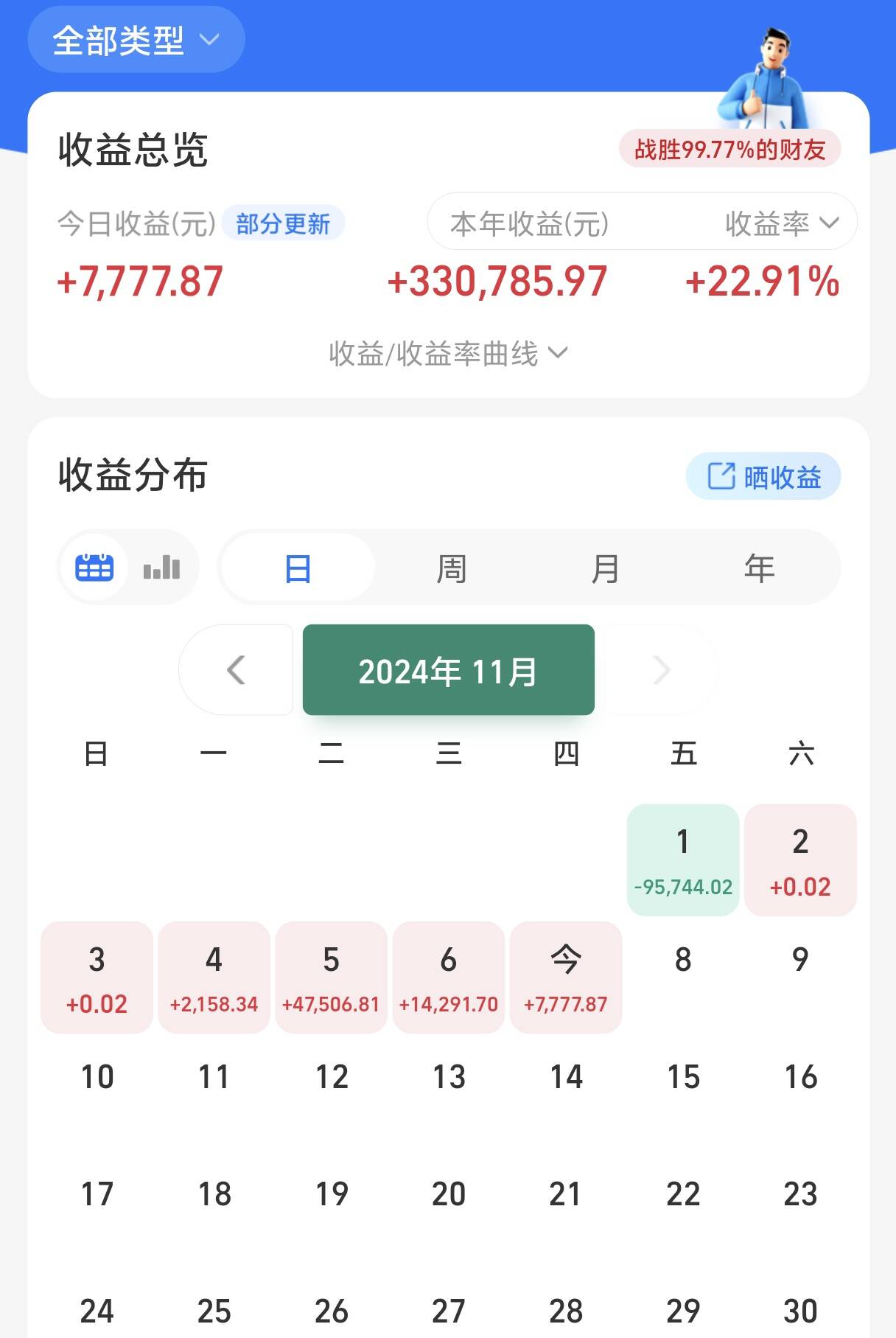
Task: Open the calendar display mode icon
Action: tap(97, 566)
